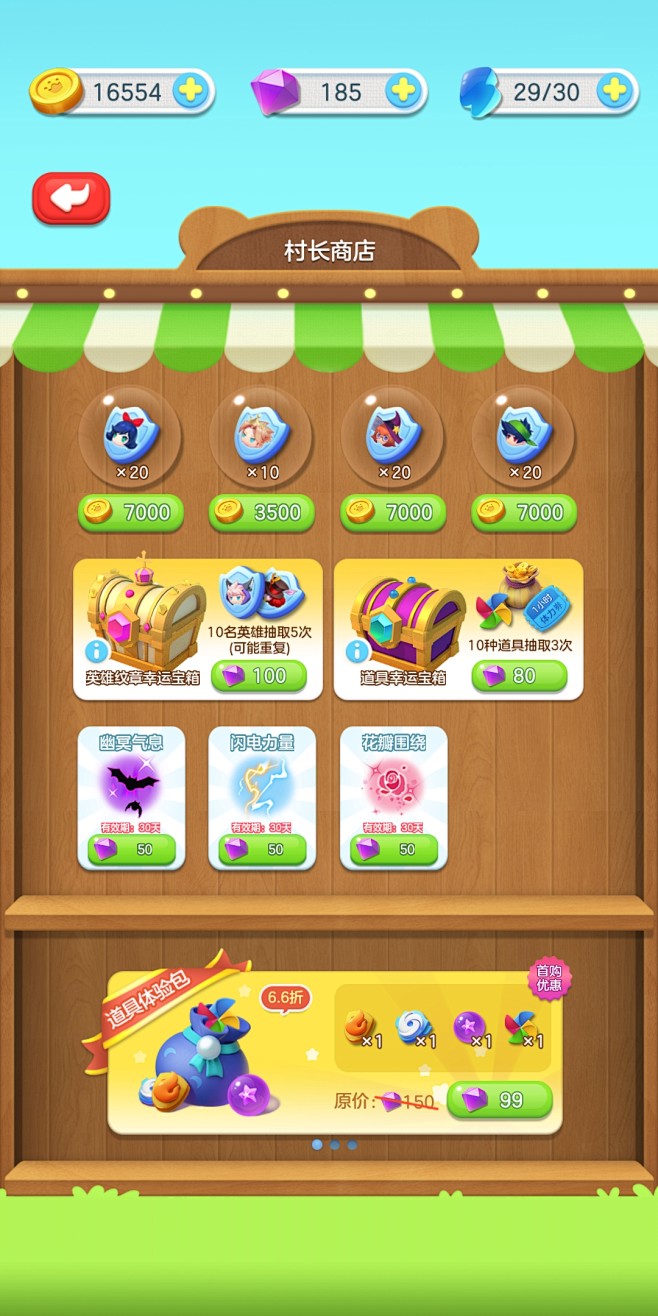Add more gold coins with plus
The width and height of the screenshot is (658, 1316).
[x=191, y=92]
